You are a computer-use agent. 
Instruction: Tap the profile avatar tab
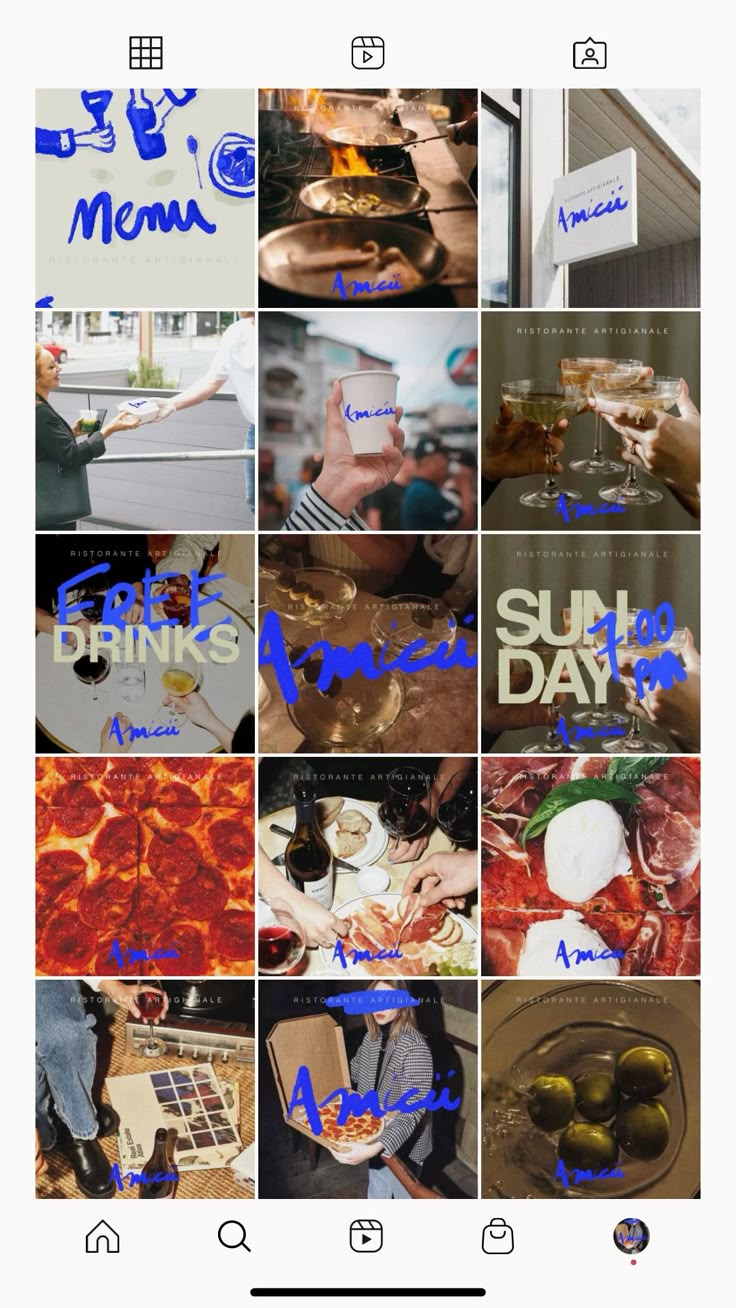631,1237
